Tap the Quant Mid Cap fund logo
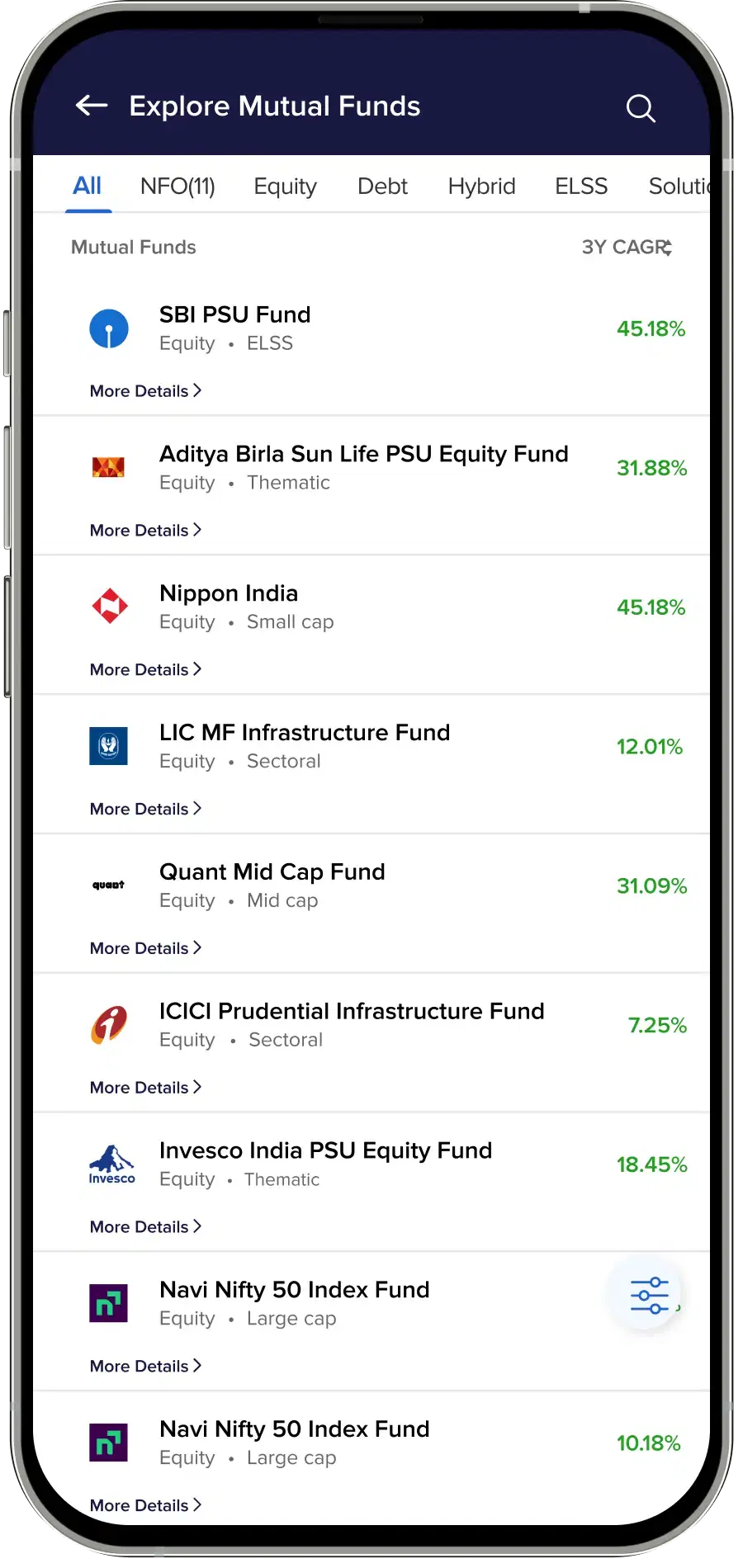 click(x=110, y=885)
